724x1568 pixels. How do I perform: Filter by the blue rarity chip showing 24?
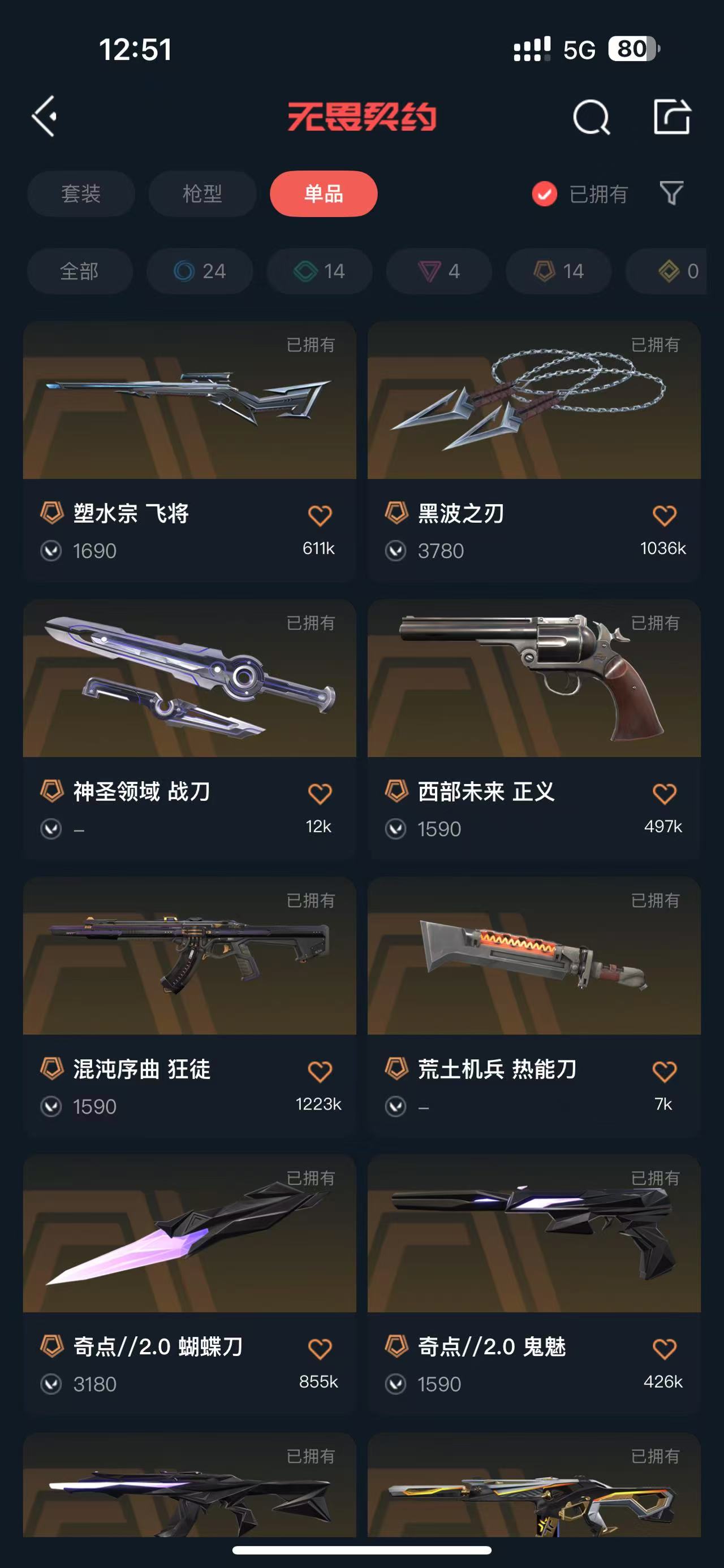click(200, 271)
